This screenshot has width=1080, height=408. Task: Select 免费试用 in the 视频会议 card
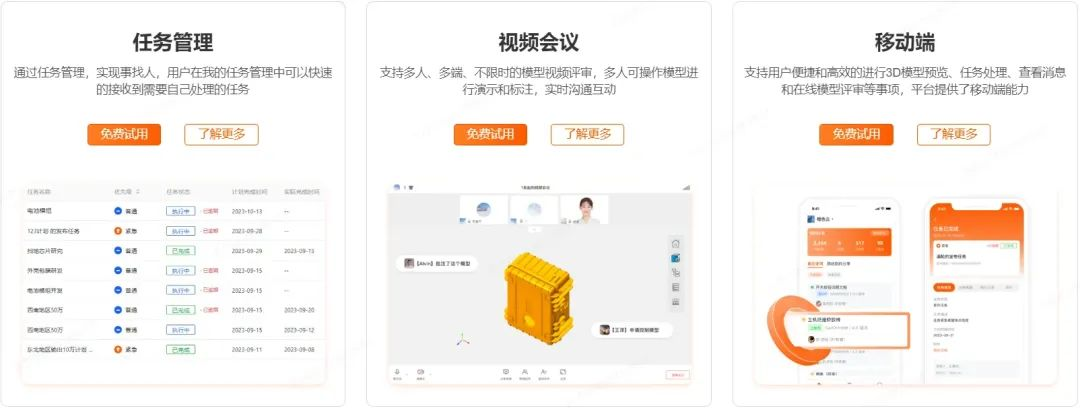click(x=490, y=135)
